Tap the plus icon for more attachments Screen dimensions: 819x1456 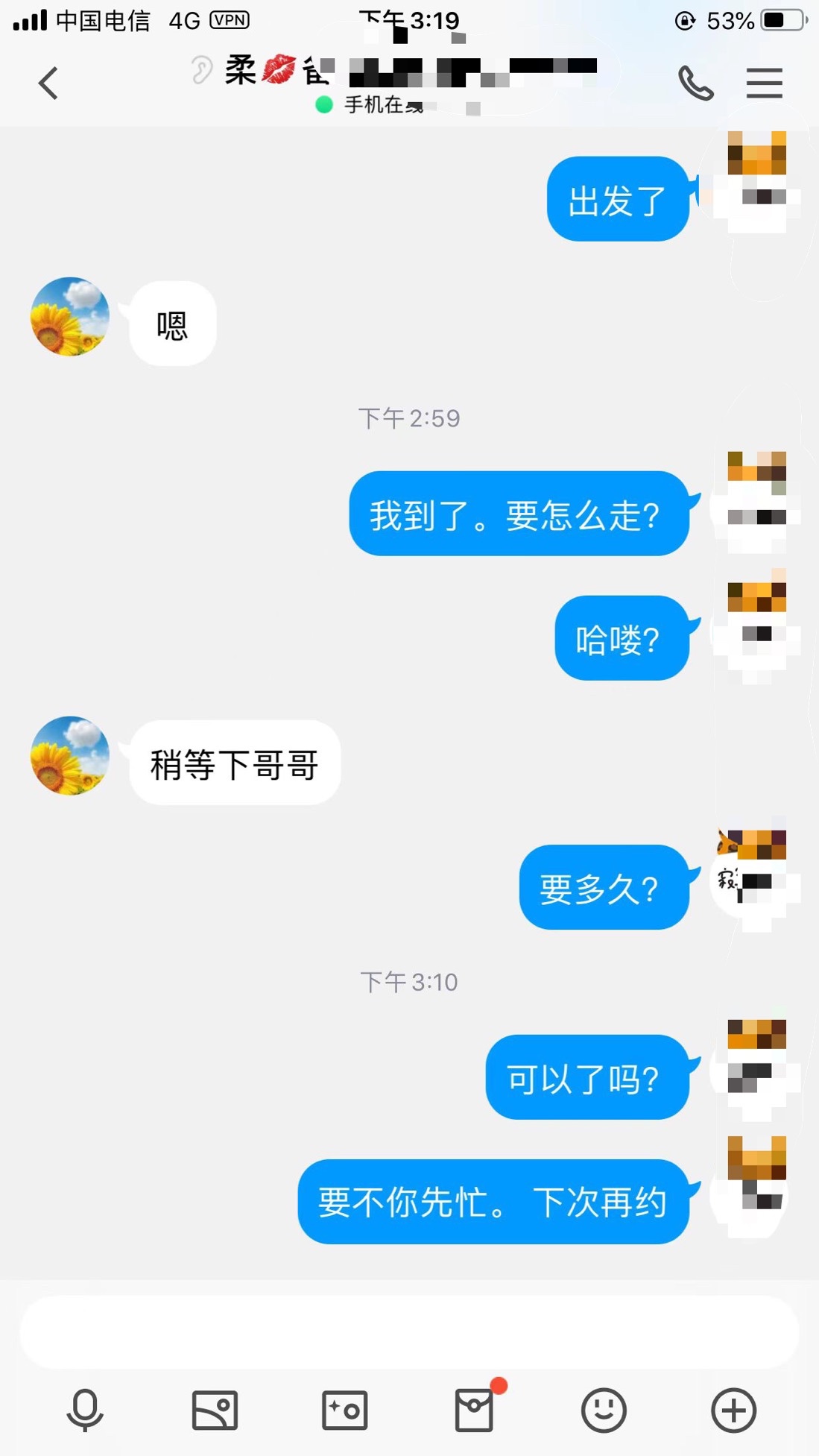pos(733,1409)
